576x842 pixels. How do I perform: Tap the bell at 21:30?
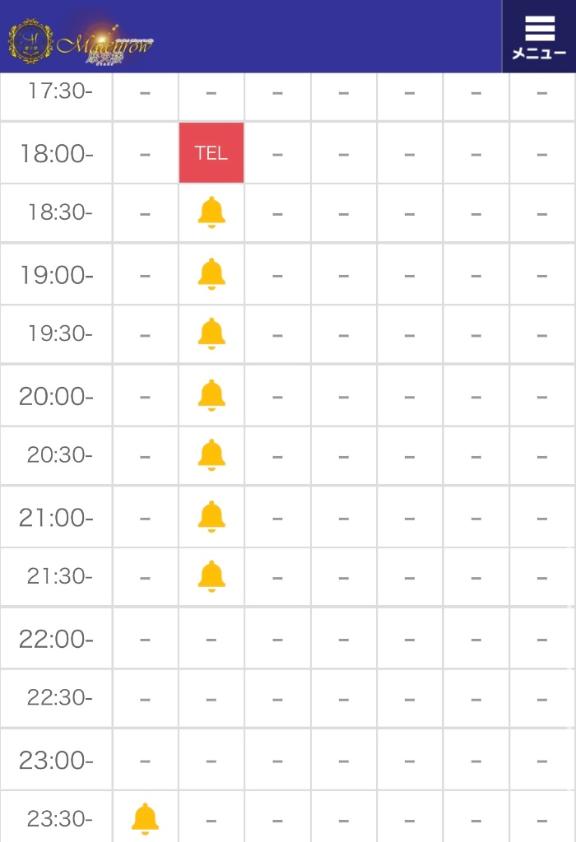(212, 577)
